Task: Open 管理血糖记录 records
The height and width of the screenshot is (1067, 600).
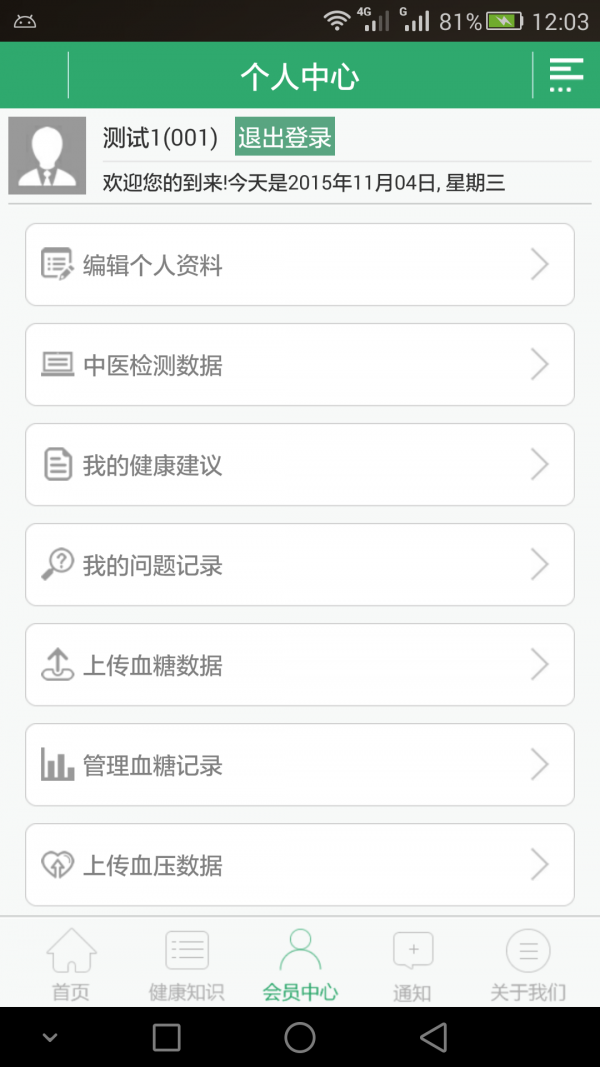Action: [x=299, y=765]
